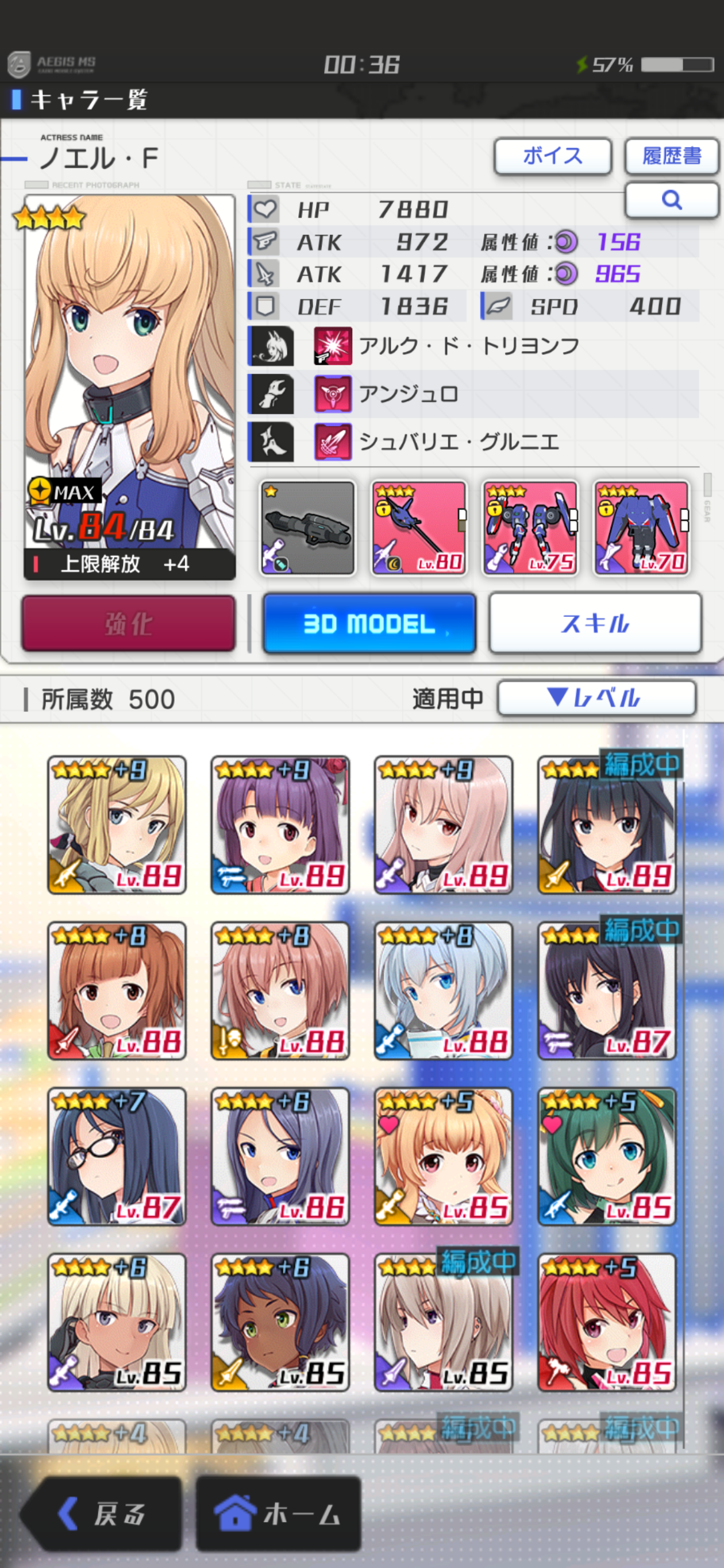The height and width of the screenshot is (1568, 724).
Task: Return to ホーム home screen
Action: click(x=278, y=1514)
